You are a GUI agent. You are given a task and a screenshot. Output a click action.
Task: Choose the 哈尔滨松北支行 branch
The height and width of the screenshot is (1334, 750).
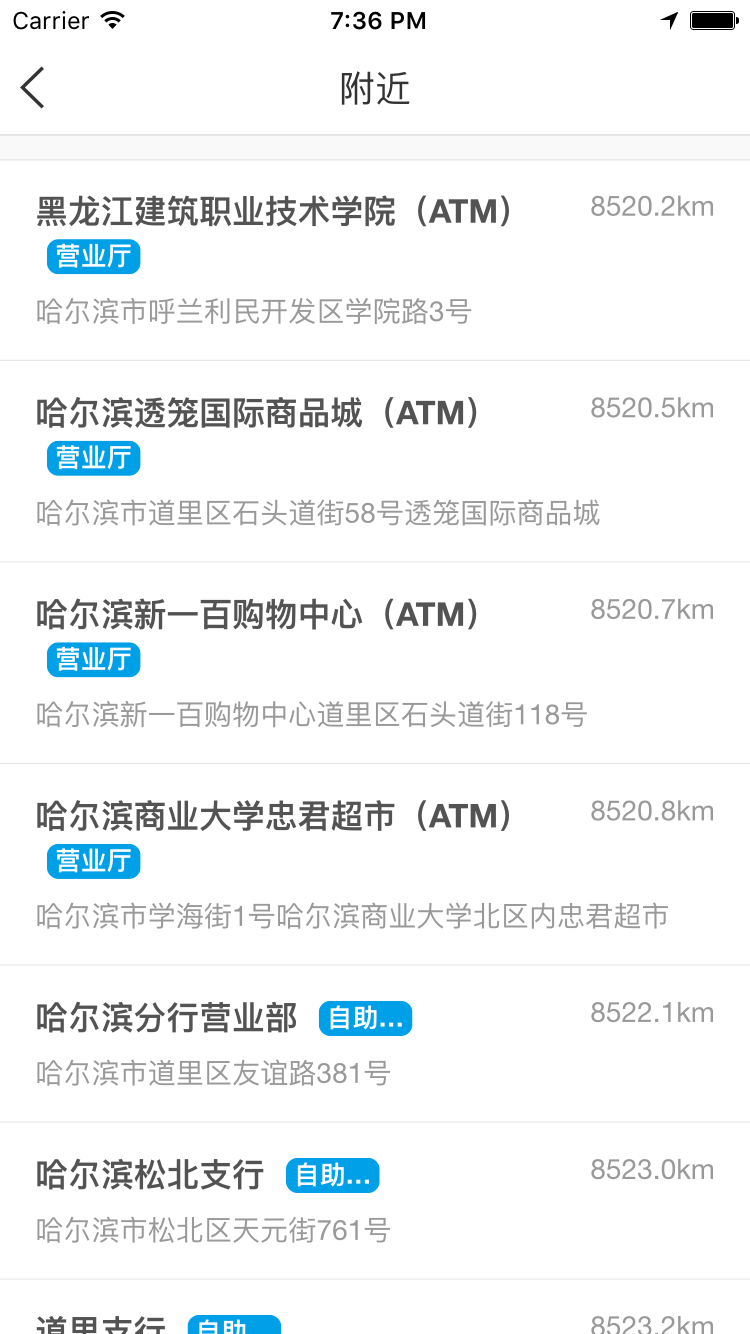click(375, 1200)
